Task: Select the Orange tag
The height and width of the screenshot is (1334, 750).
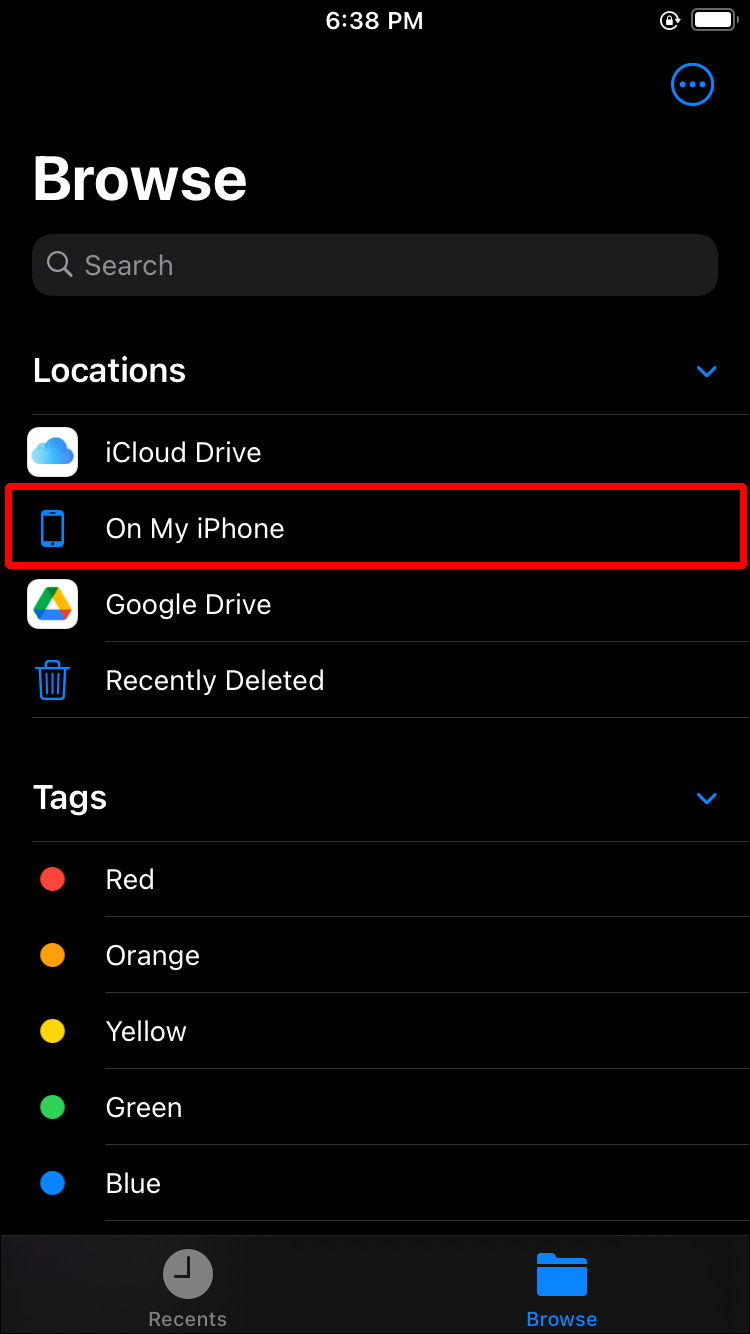Action: click(x=152, y=955)
